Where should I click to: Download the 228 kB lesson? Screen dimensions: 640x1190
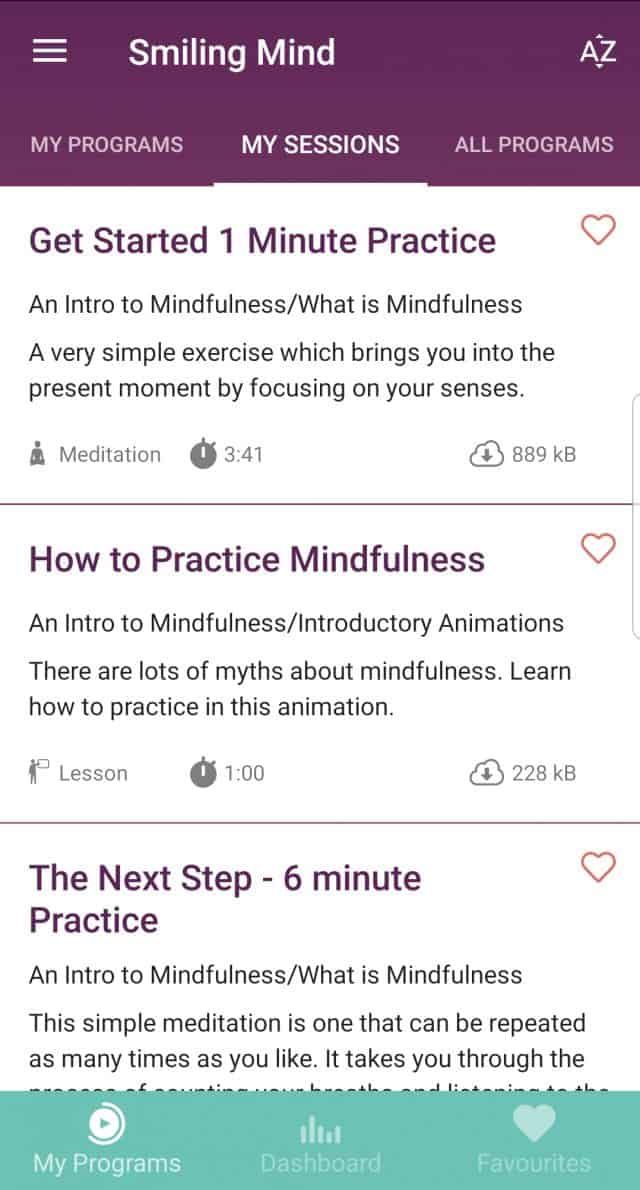point(485,773)
